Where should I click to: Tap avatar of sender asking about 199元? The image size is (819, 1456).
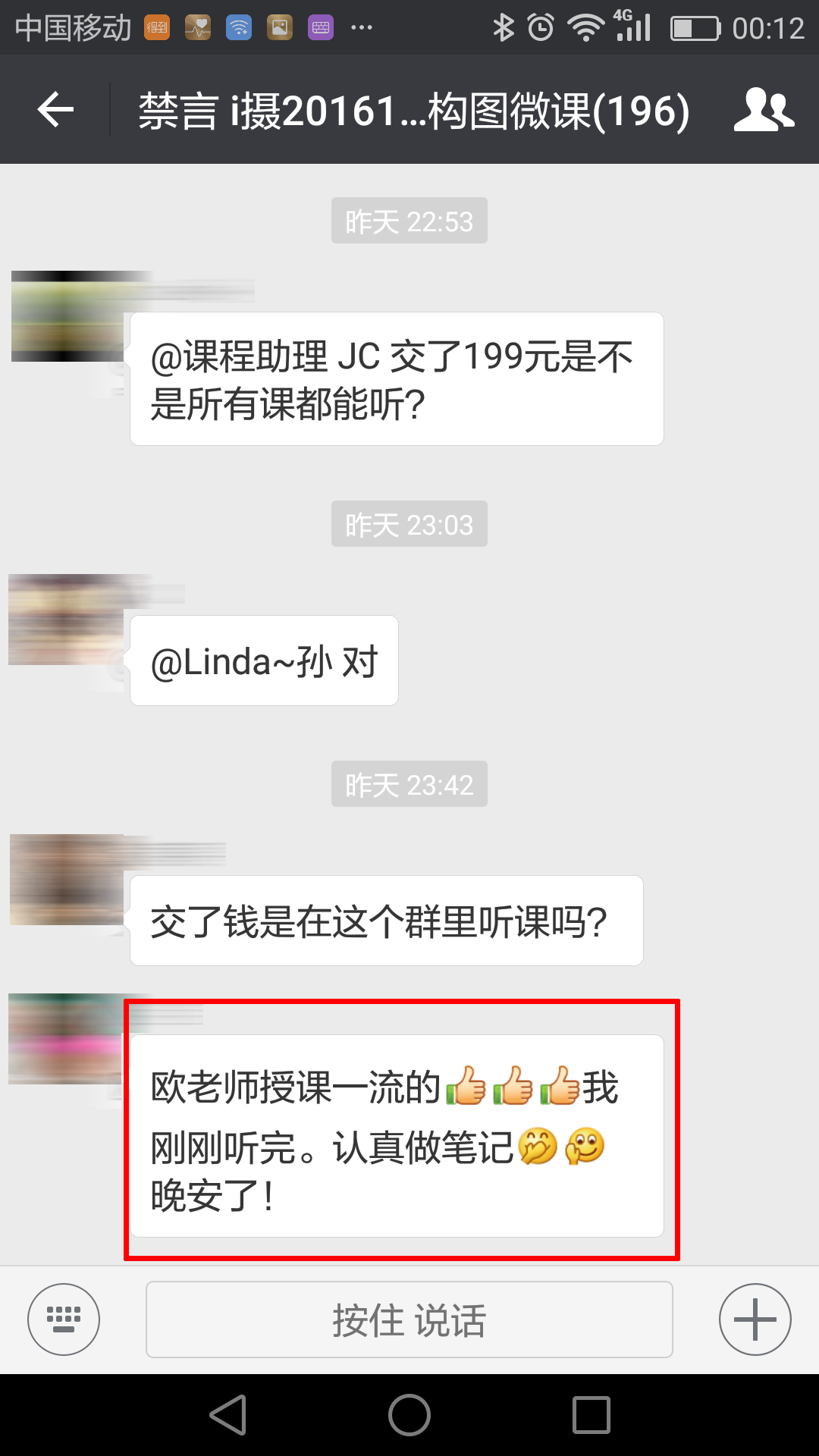pos(67,316)
